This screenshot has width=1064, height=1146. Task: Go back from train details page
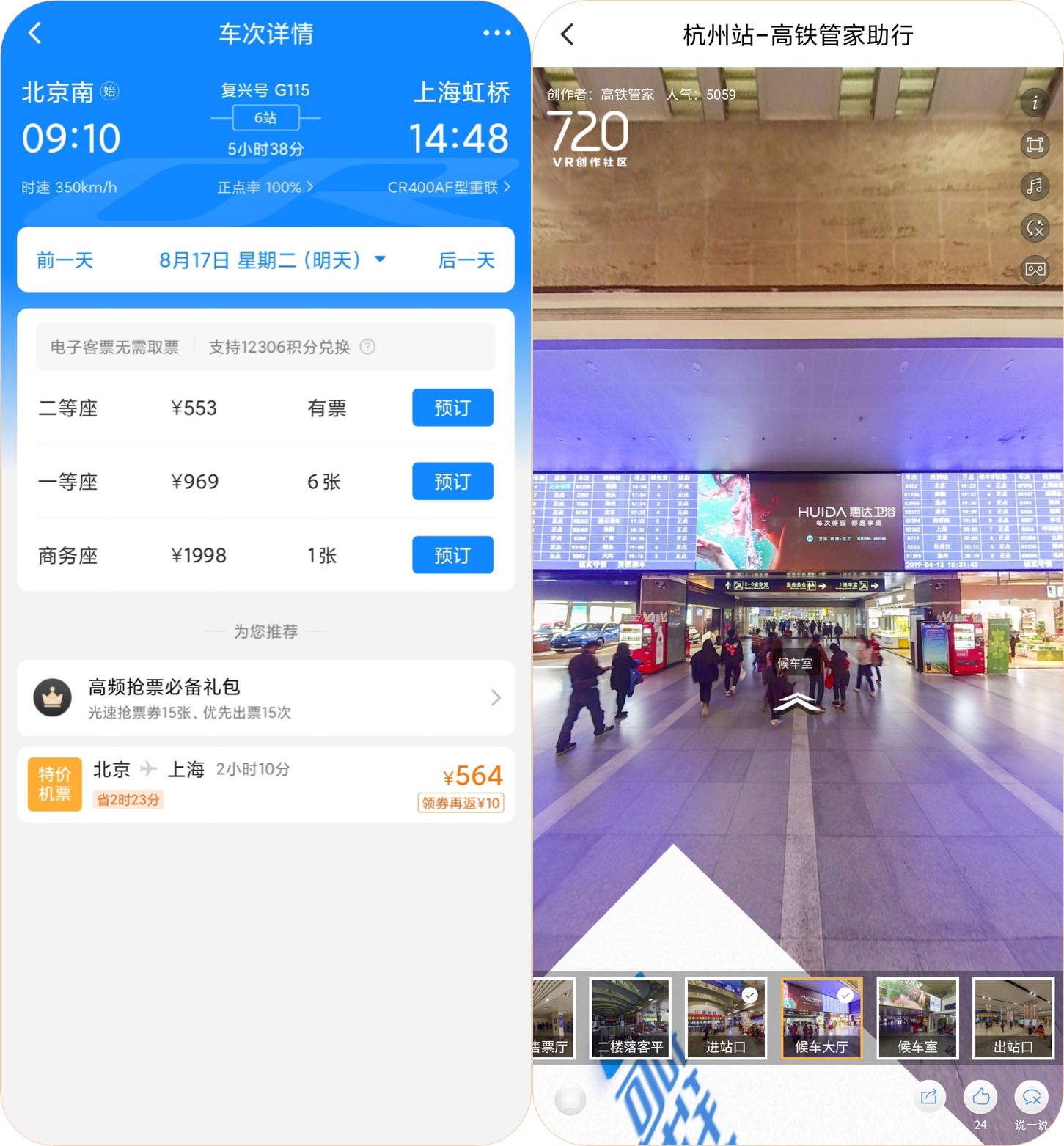click(34, 33)
